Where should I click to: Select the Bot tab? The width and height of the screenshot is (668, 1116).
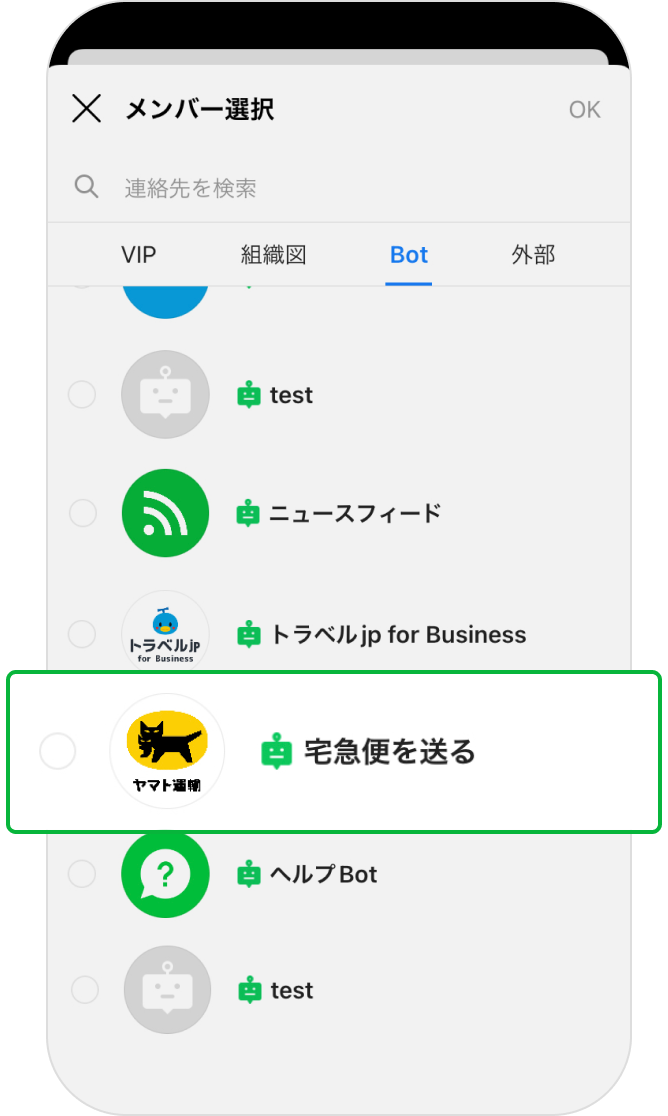tap(409, 255)
